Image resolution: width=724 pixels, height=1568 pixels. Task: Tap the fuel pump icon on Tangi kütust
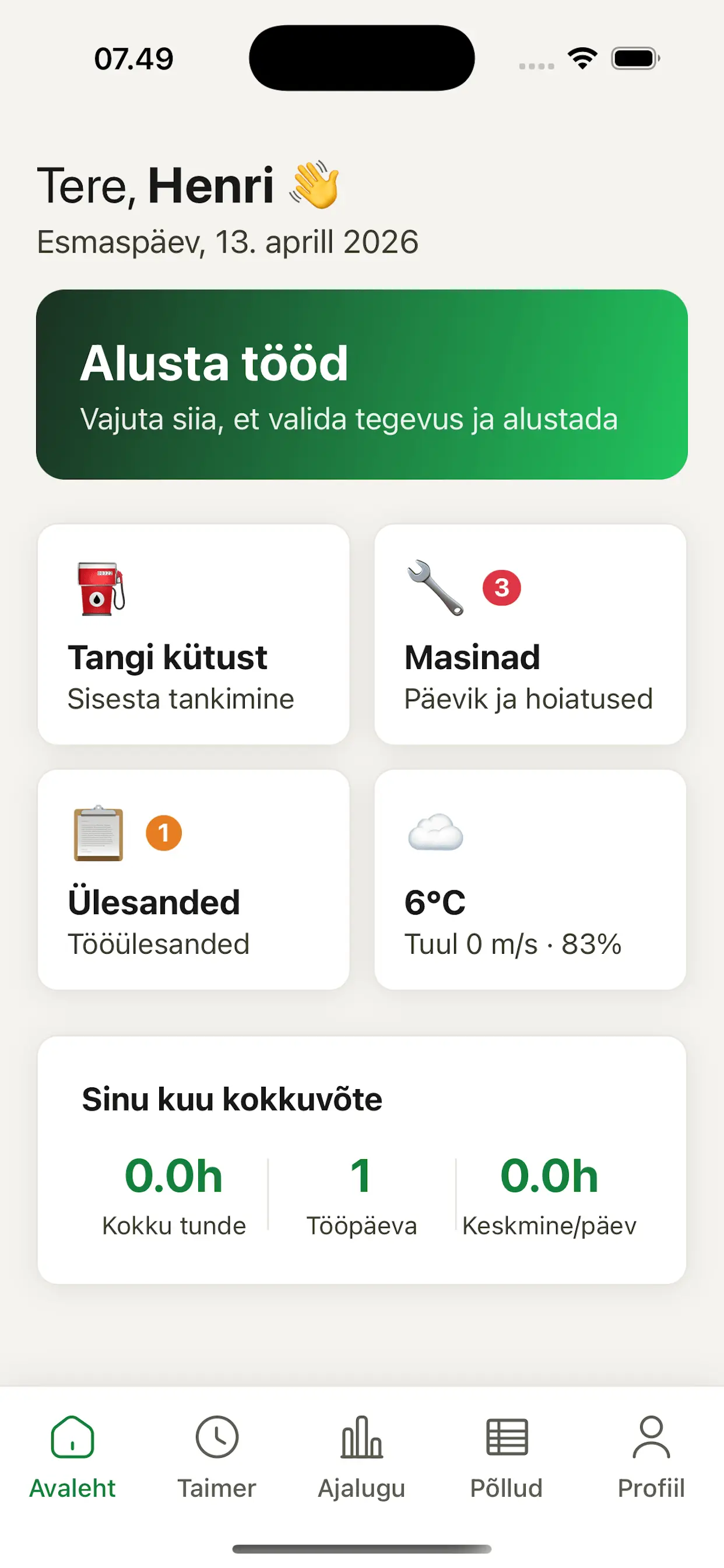pyautogui.click(x=99, y=593)
